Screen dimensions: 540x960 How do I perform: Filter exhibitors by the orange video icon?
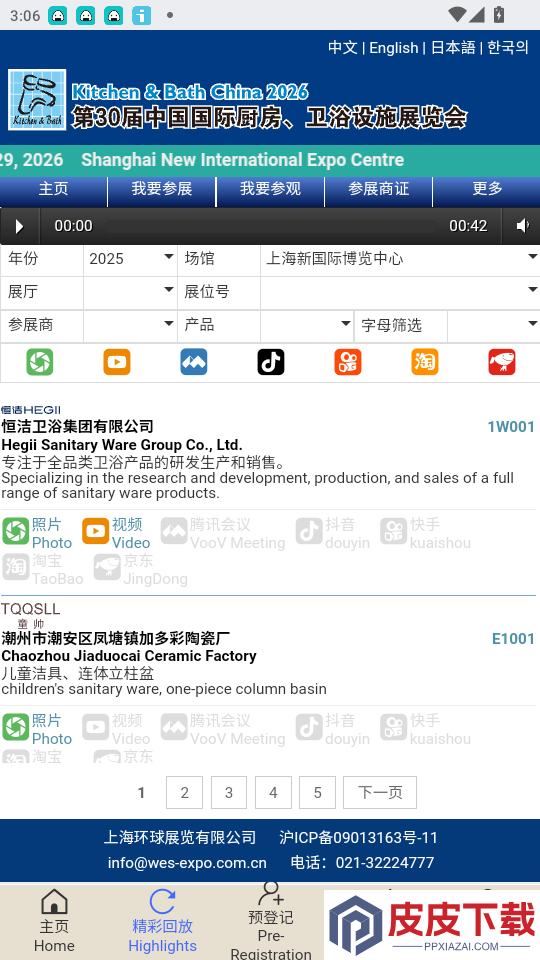[117, 362]
